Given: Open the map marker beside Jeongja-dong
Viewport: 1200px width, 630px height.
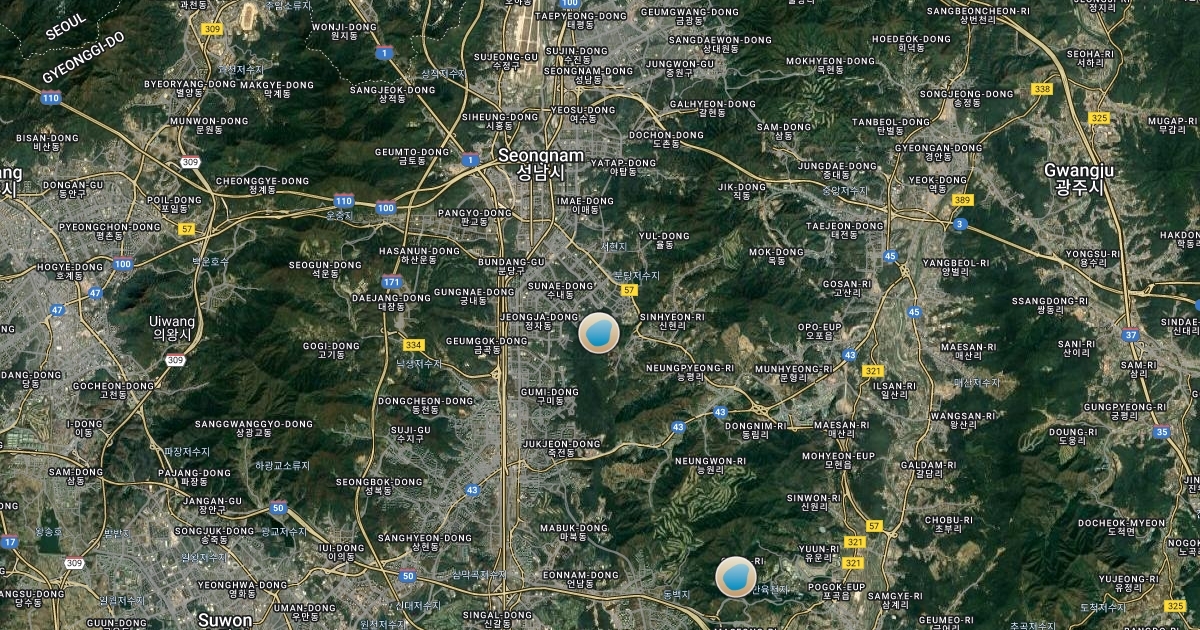Looking at the screenshot, I should [599, 333].
